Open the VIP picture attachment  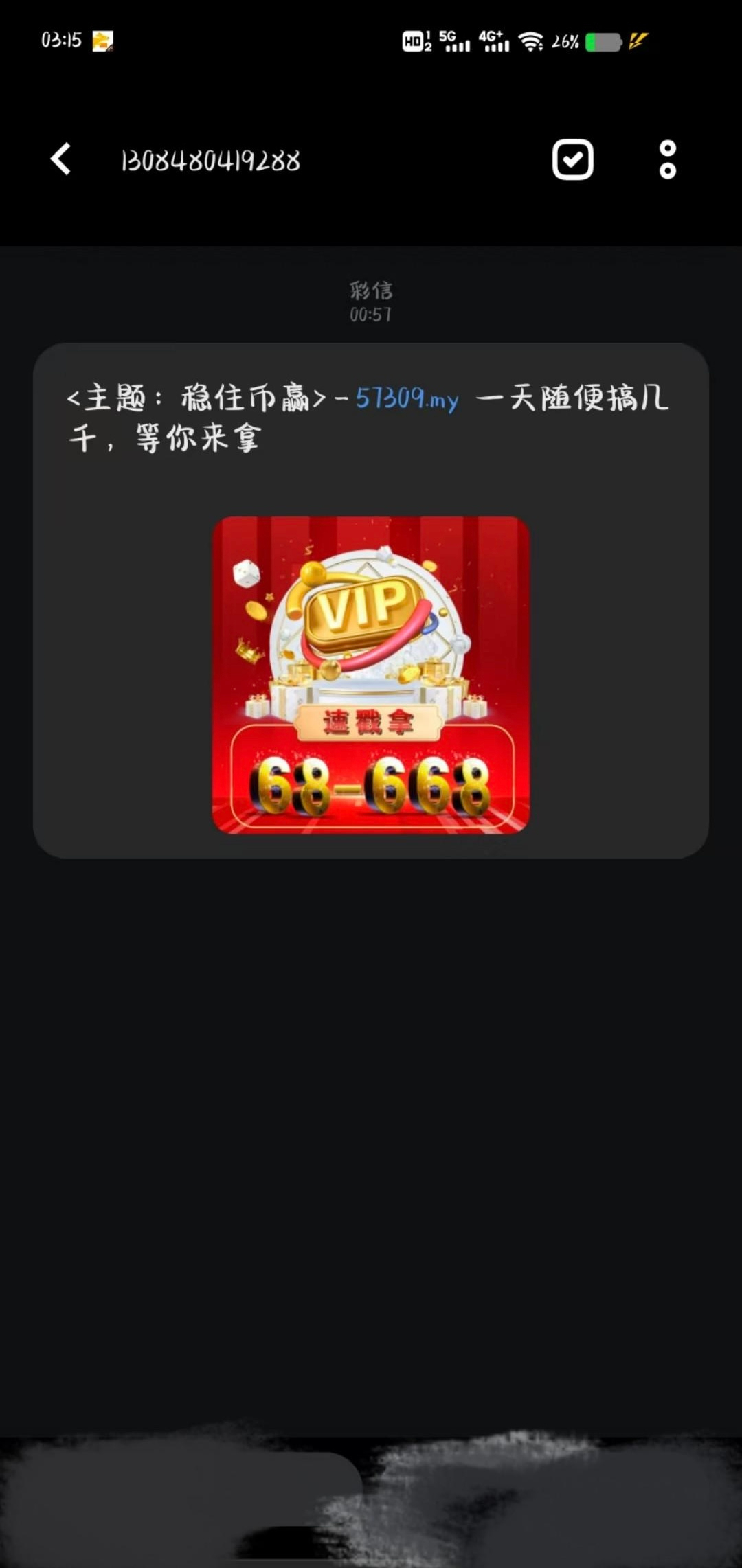[x=370, y=674]
